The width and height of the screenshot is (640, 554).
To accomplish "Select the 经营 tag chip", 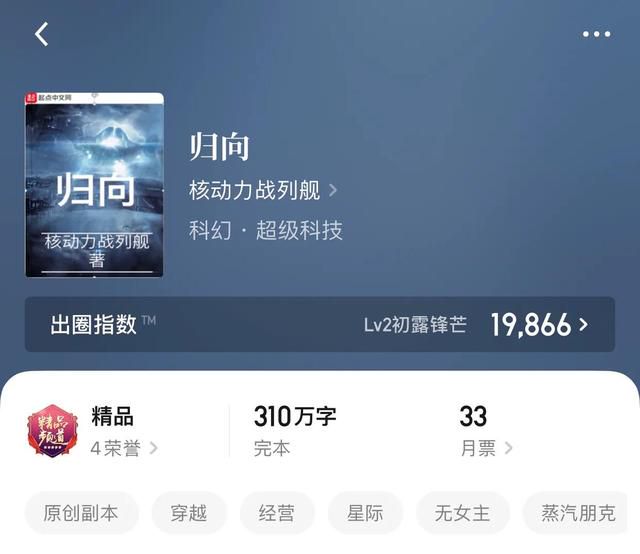I will click(x=276, y=513).
